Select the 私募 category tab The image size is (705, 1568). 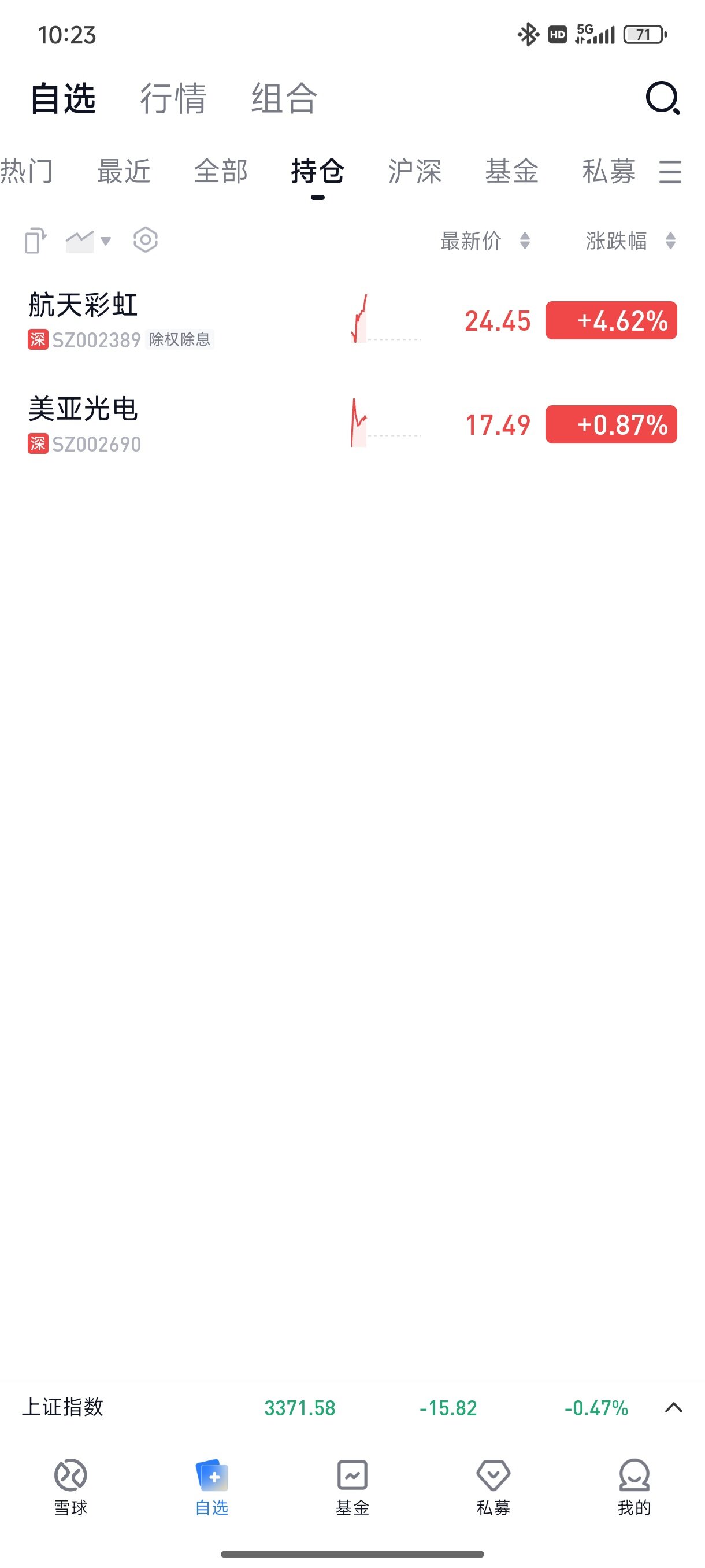click(x=609, y=171)
